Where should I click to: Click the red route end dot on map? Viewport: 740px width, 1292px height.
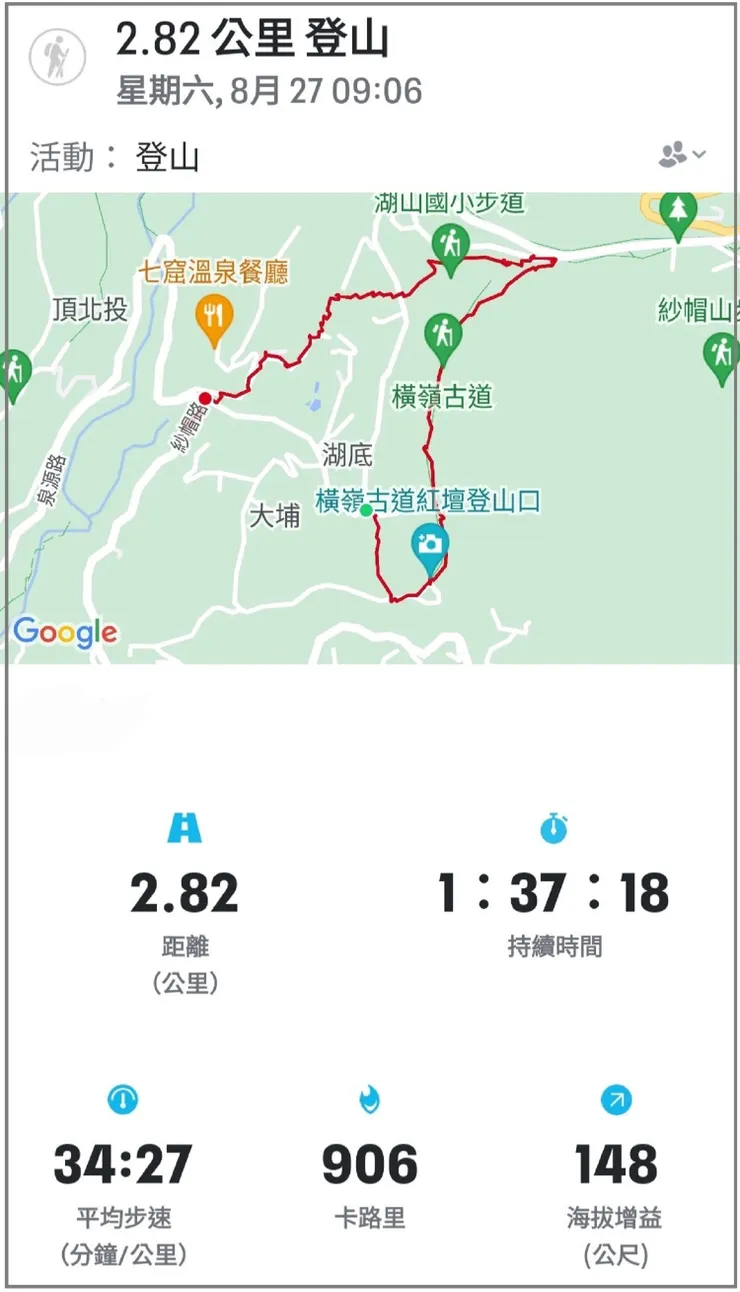pyautogui.click(x=204, y=397)
